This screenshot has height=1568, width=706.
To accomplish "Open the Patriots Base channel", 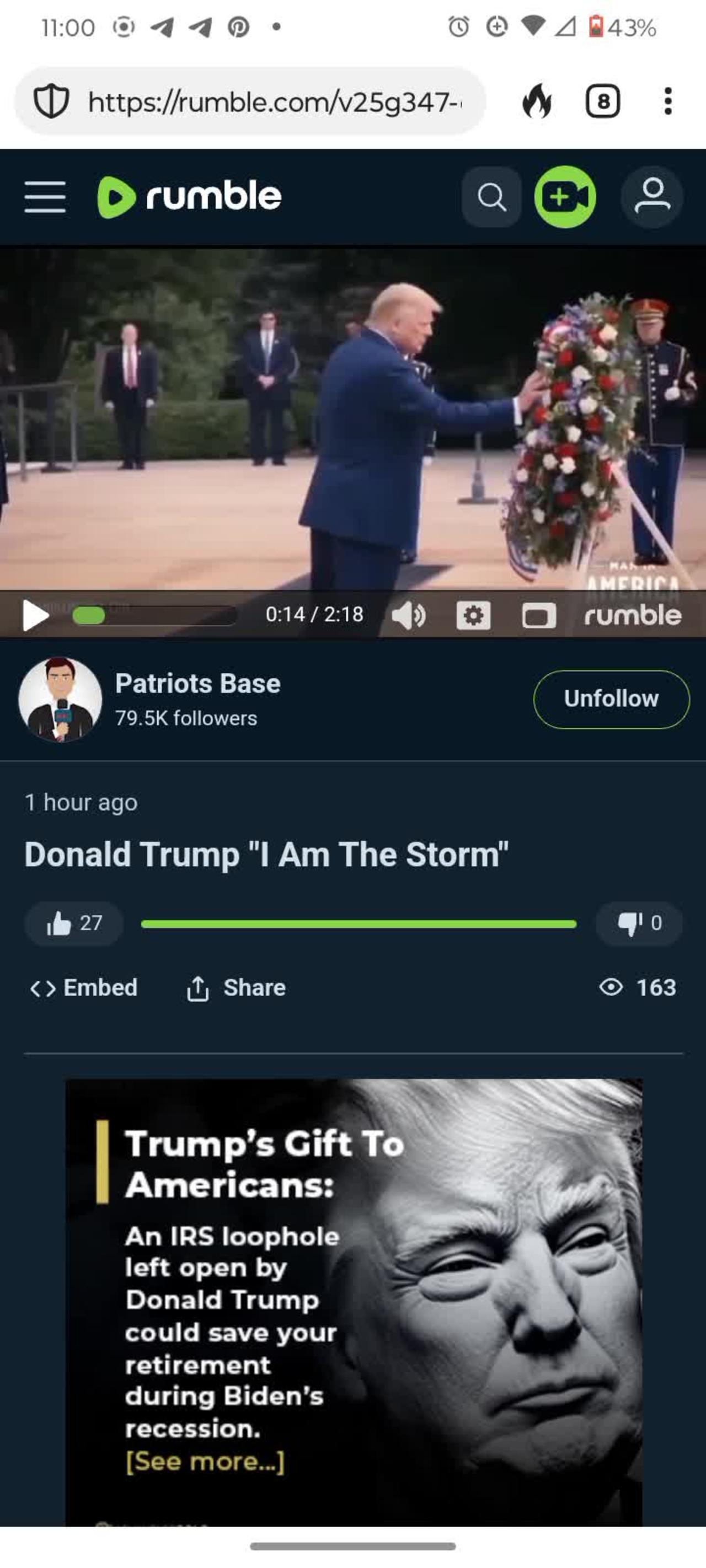I will [197, 684].
